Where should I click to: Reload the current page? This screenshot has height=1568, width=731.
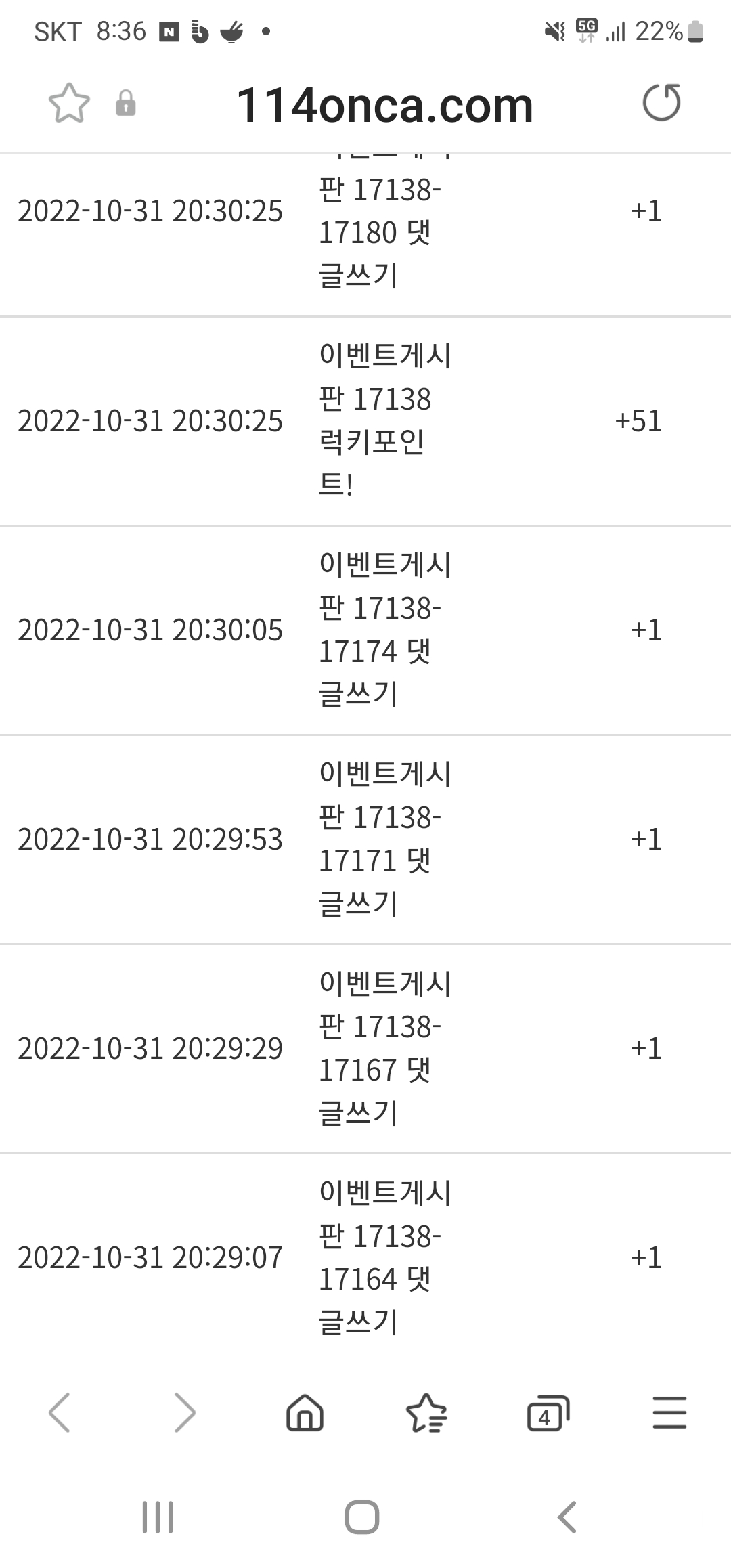pos(661,103)
